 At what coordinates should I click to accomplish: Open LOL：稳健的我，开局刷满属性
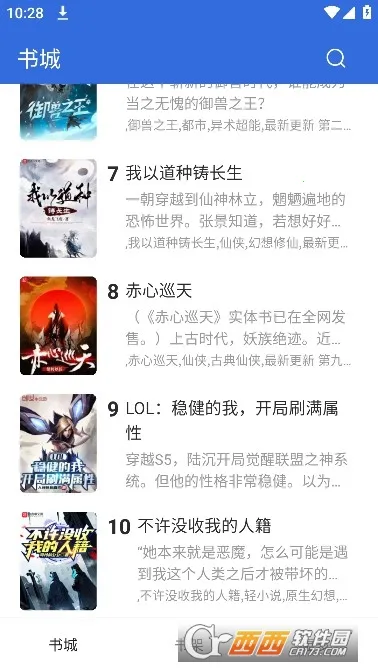pos(189,443)
